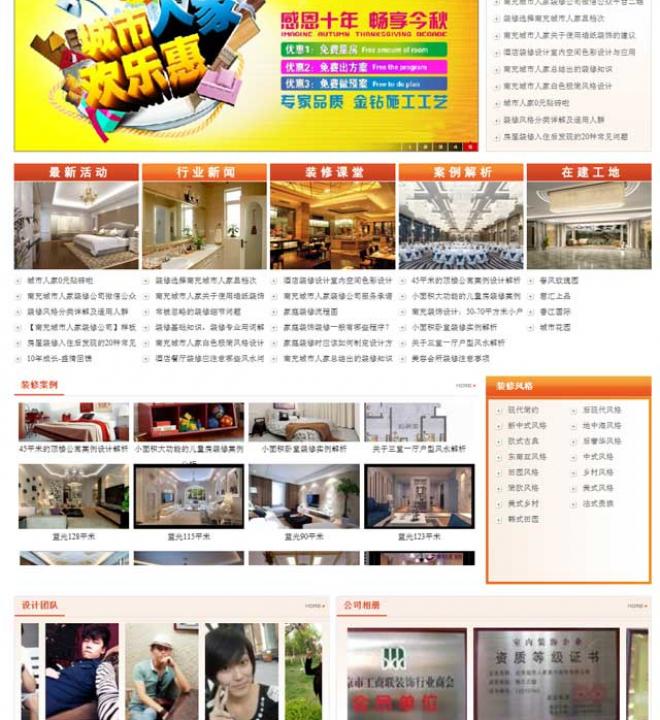Jump to banner slide 5
660x720 pixels.
click(x=471, y=147)
